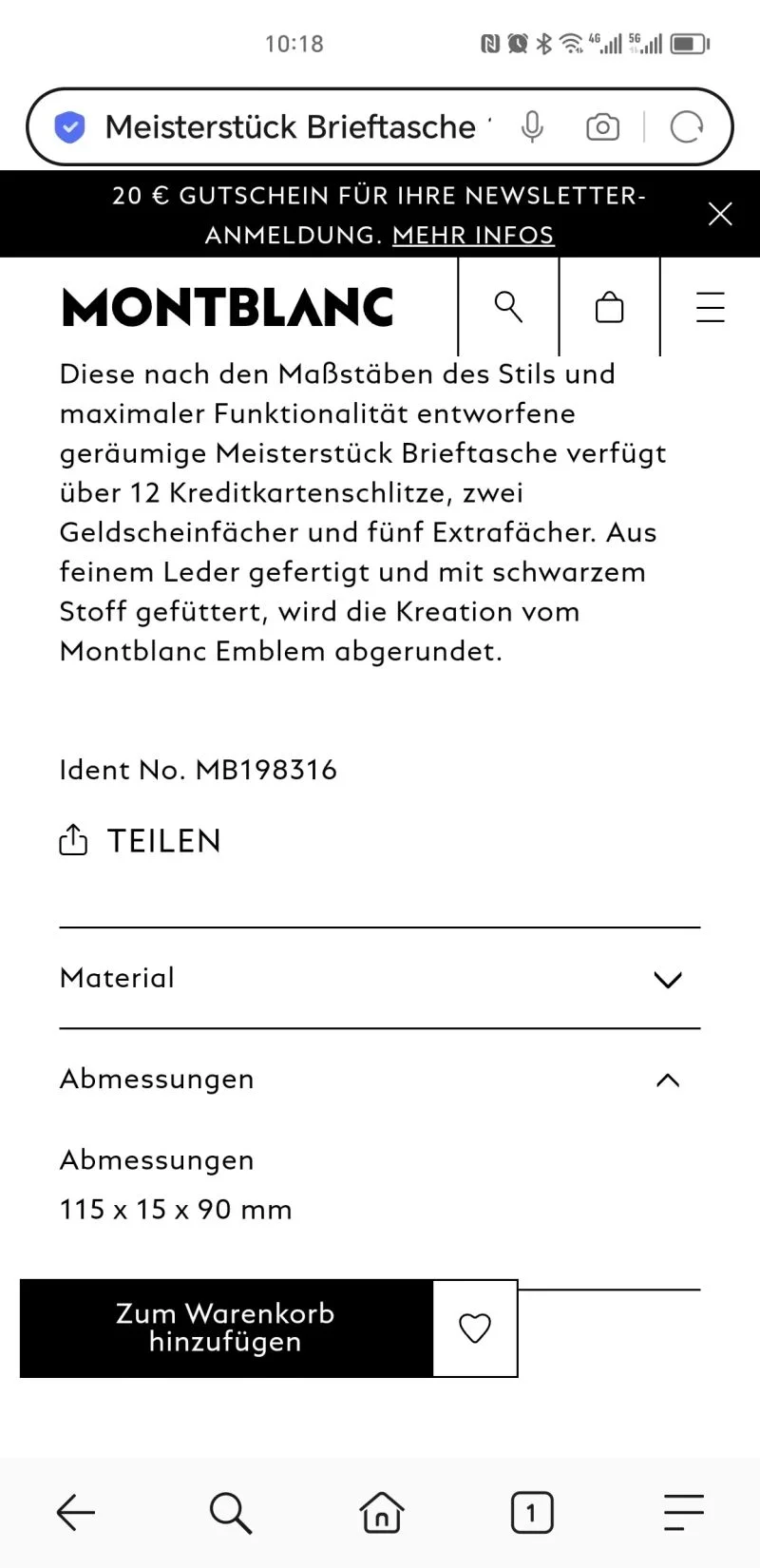The image size is (760, 1568).
Task: Open camera search in the address bar
Action: pos(602,127)
